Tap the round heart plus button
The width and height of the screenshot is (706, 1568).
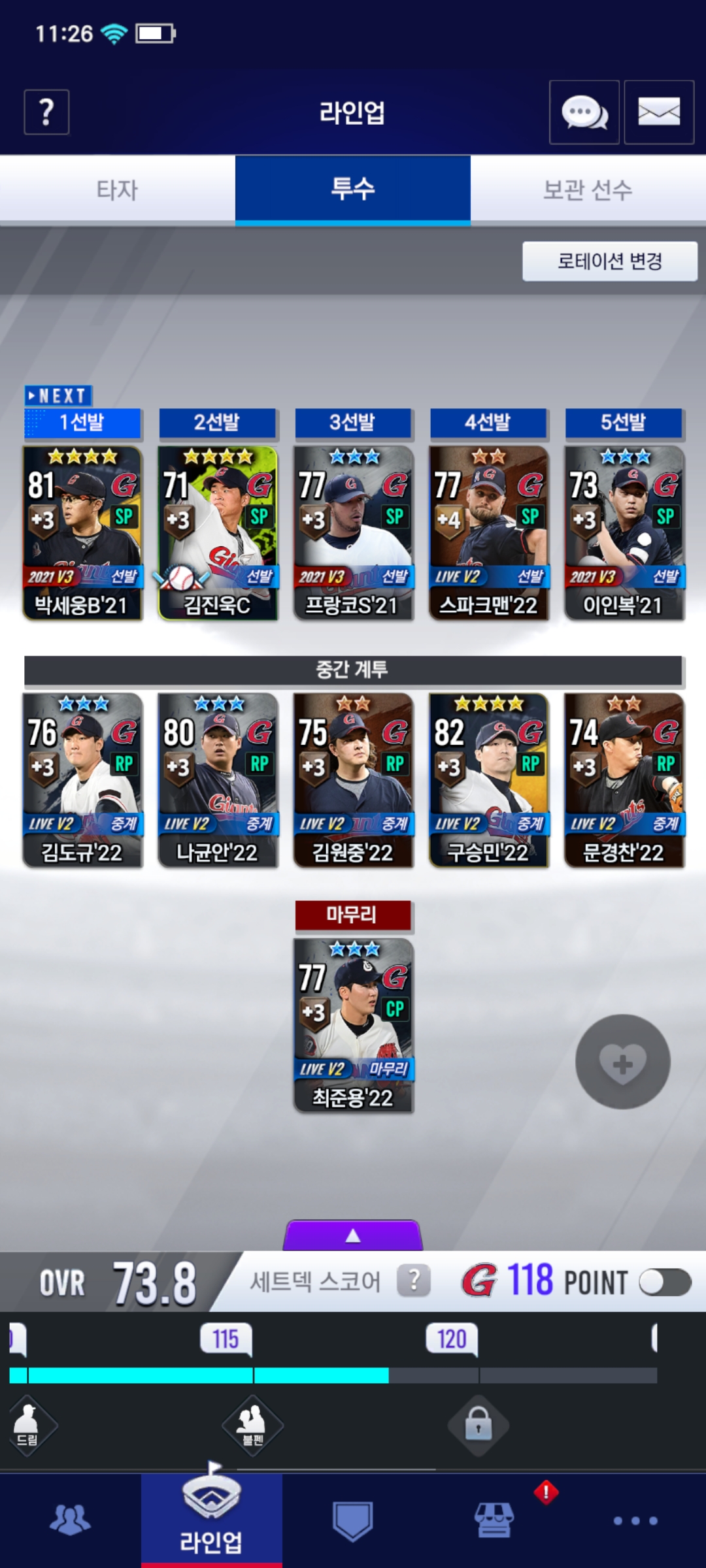coord(622,1062)
